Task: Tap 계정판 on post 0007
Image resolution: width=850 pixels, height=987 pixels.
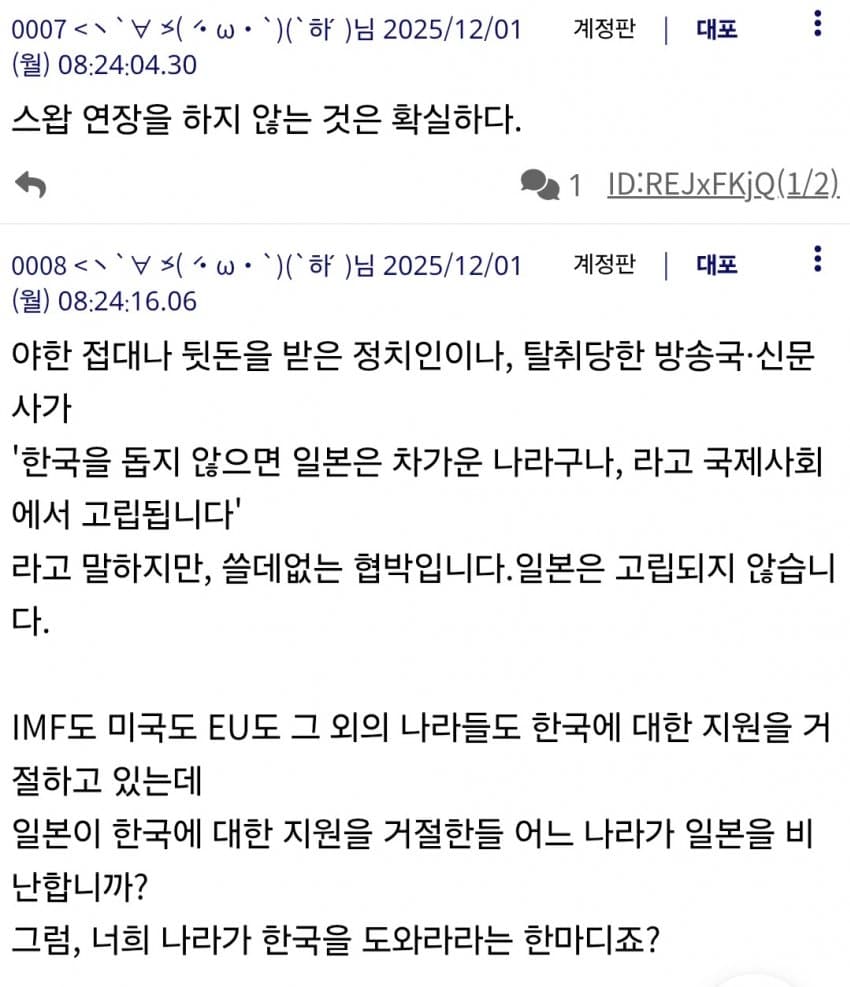Action: point(605,29)
